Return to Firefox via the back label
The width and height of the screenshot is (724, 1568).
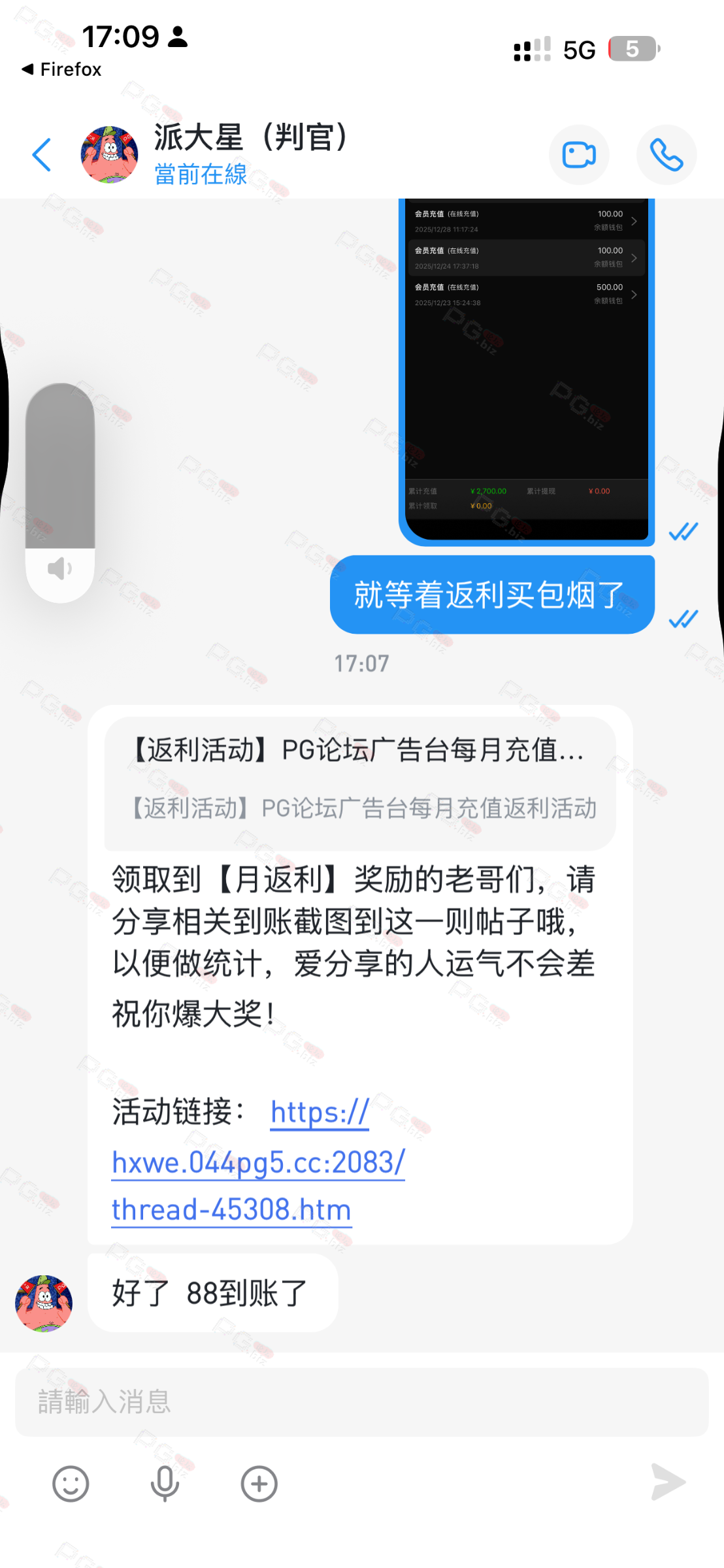point(62,69)
